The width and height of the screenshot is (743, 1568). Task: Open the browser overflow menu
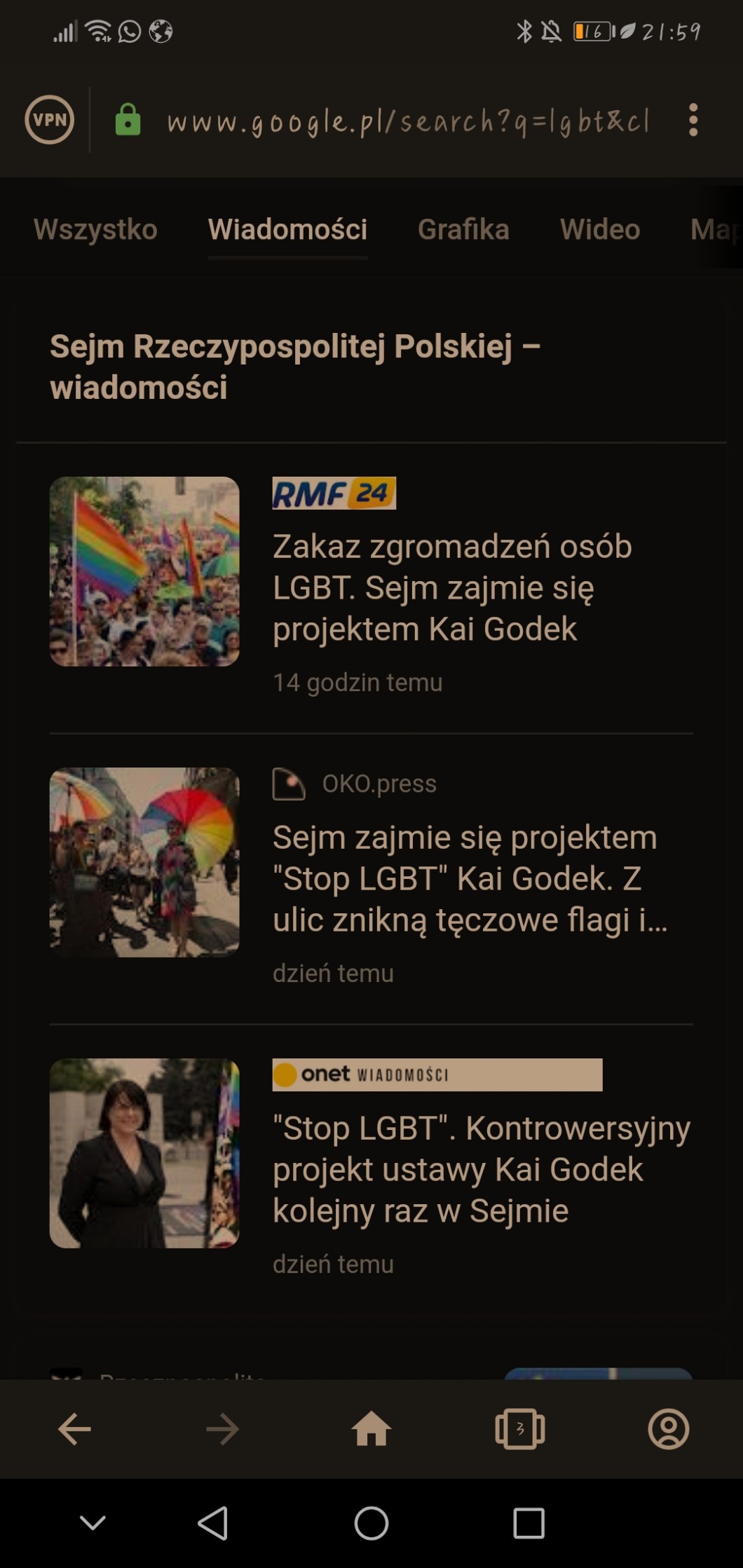tap(693, 121)
